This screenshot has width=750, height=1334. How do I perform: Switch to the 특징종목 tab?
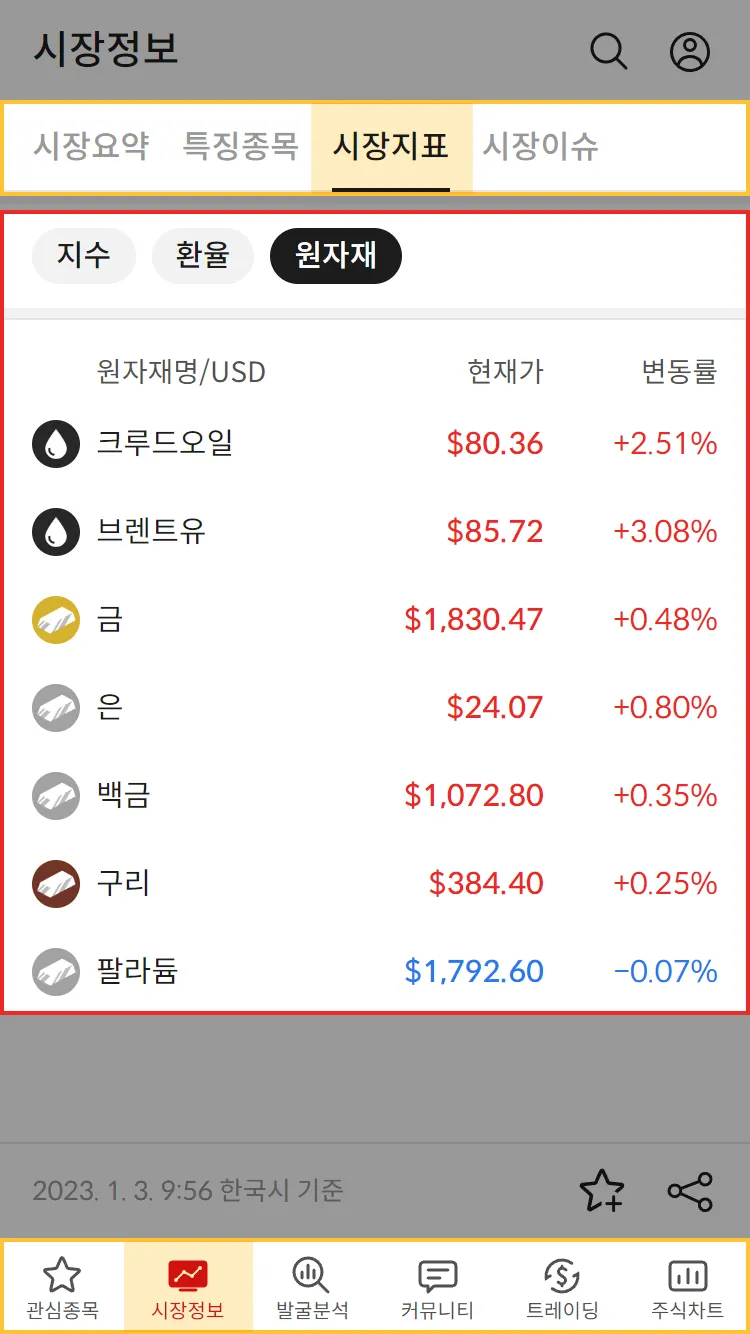(240, 147)
